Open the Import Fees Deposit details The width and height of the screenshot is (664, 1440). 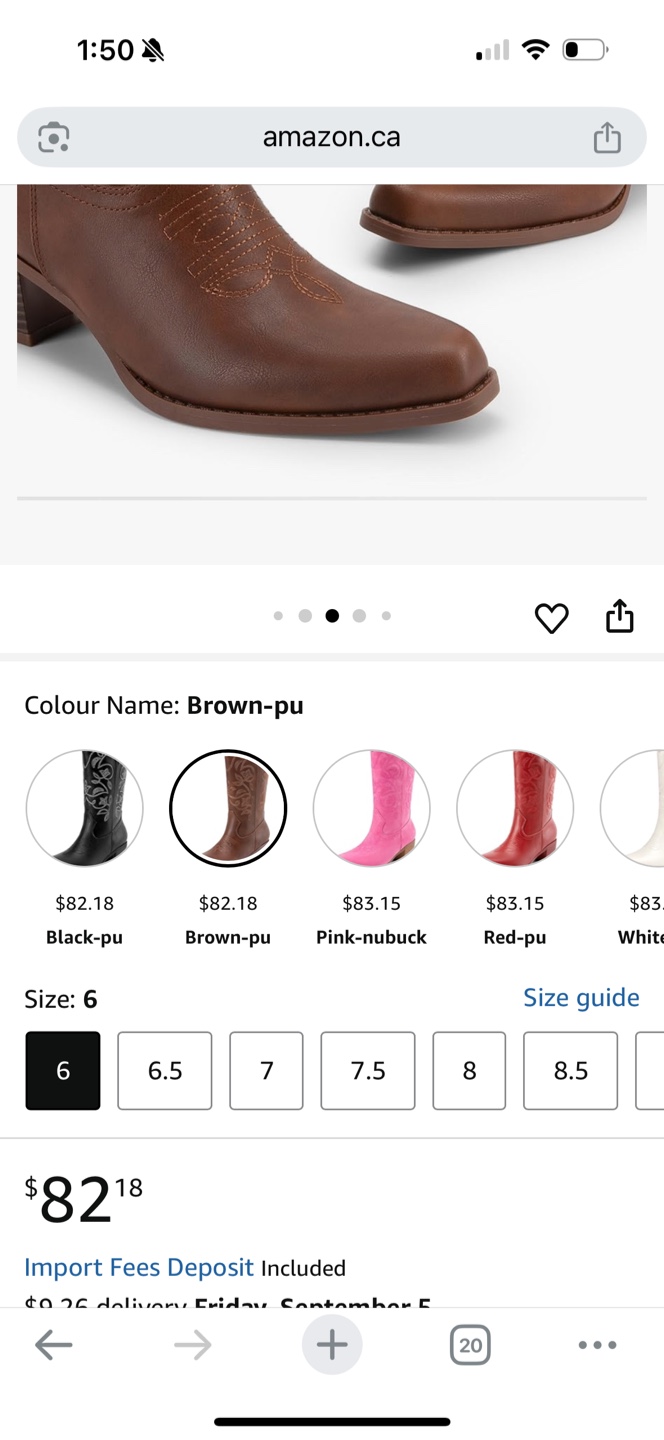tap(139, 1267)
